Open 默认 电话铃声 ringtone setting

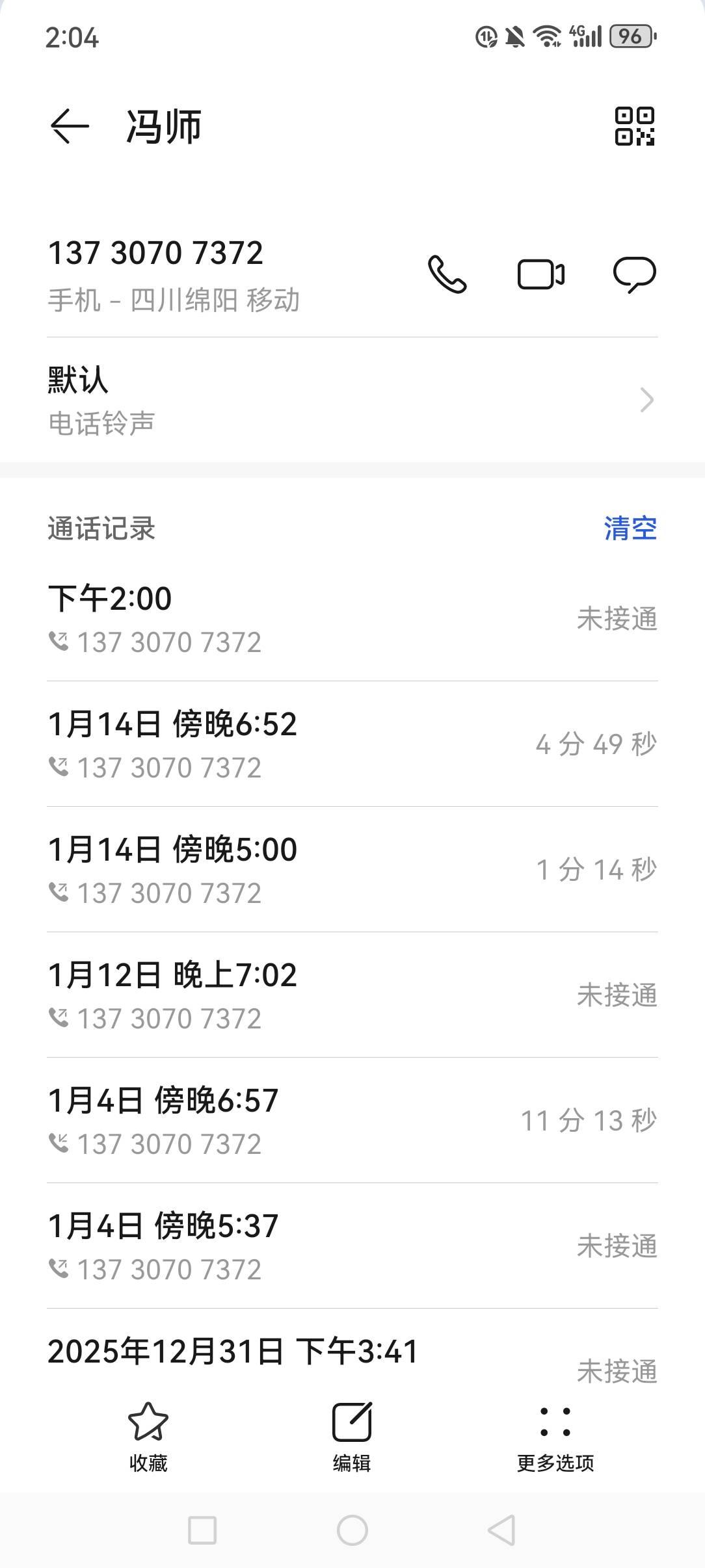coord(352,400)
